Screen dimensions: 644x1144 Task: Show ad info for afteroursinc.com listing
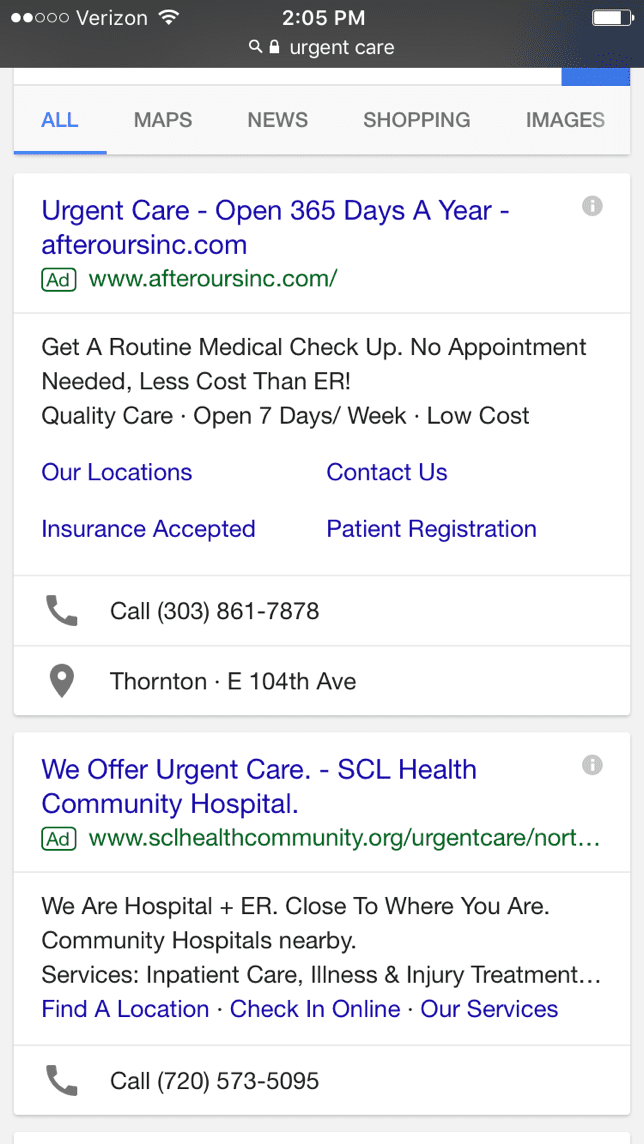(592, 207)
